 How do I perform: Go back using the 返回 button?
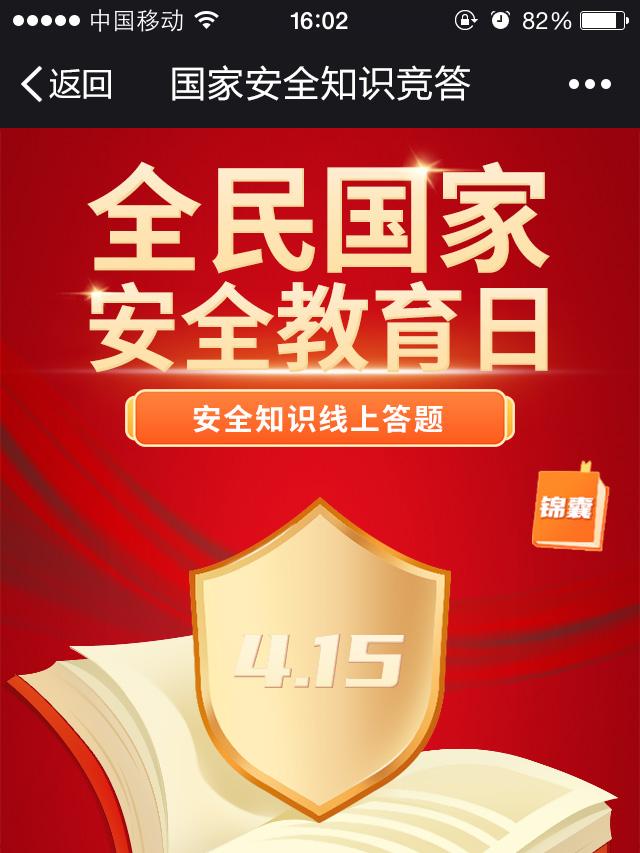66,85
